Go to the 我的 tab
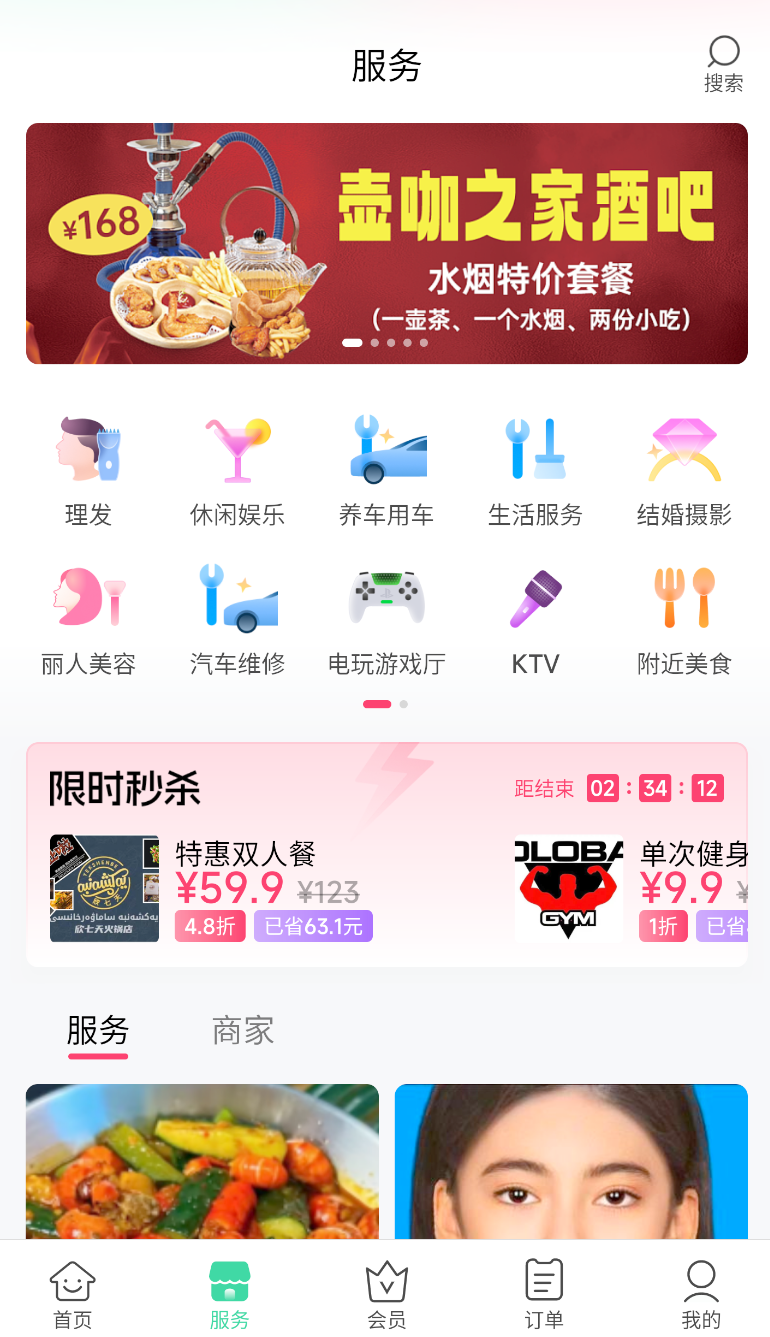This screenshot has width=770, height=1337. coord(701,1295)
